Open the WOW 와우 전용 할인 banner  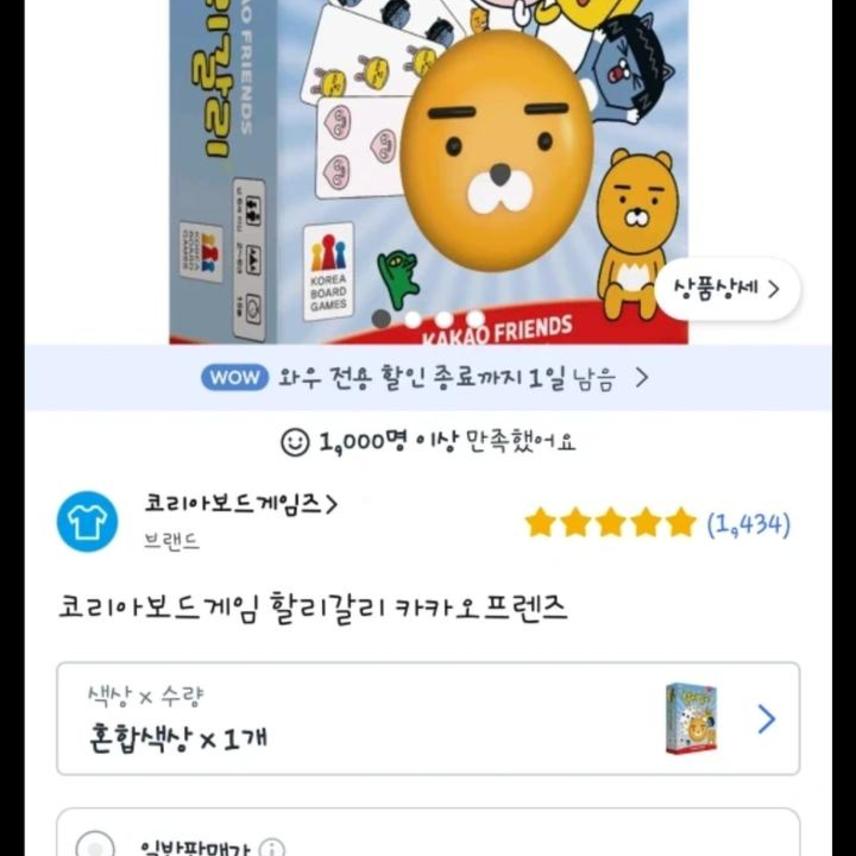(x=427, y=378)
